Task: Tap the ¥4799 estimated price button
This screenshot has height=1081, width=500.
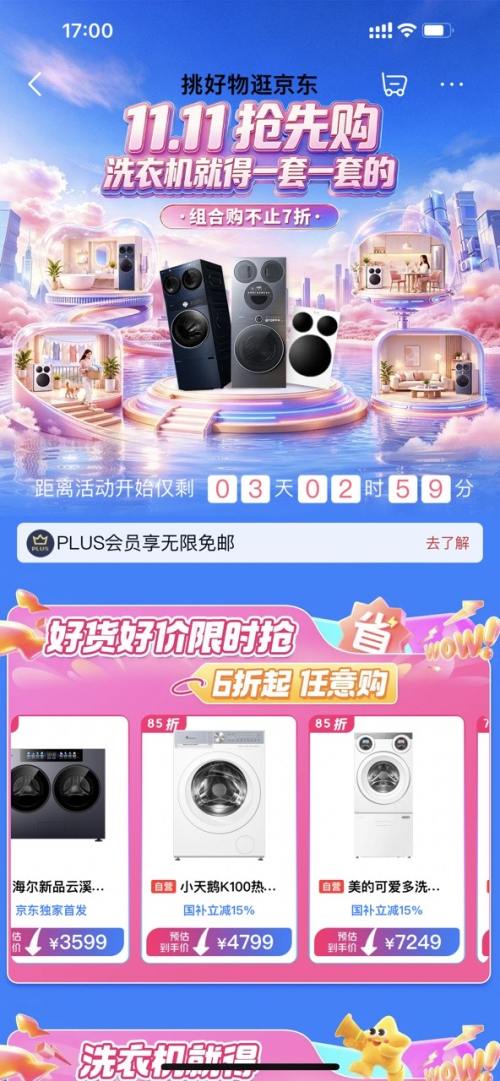Action: 219,942
